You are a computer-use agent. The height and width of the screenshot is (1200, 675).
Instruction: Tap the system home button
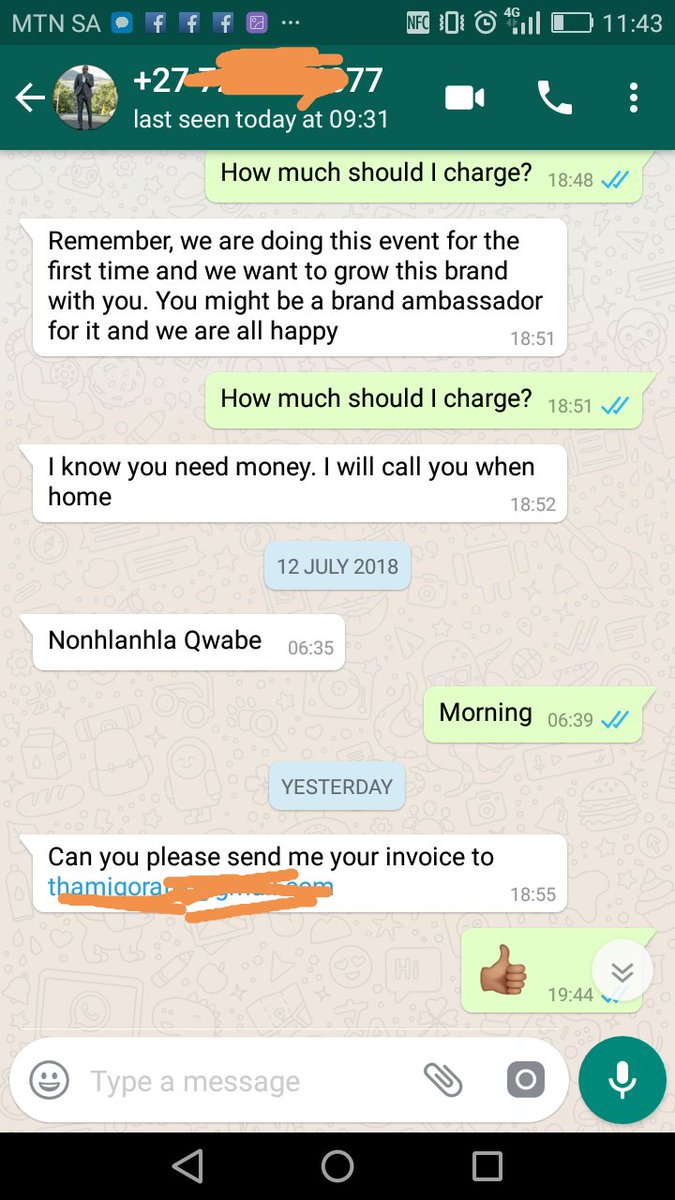337,1166
